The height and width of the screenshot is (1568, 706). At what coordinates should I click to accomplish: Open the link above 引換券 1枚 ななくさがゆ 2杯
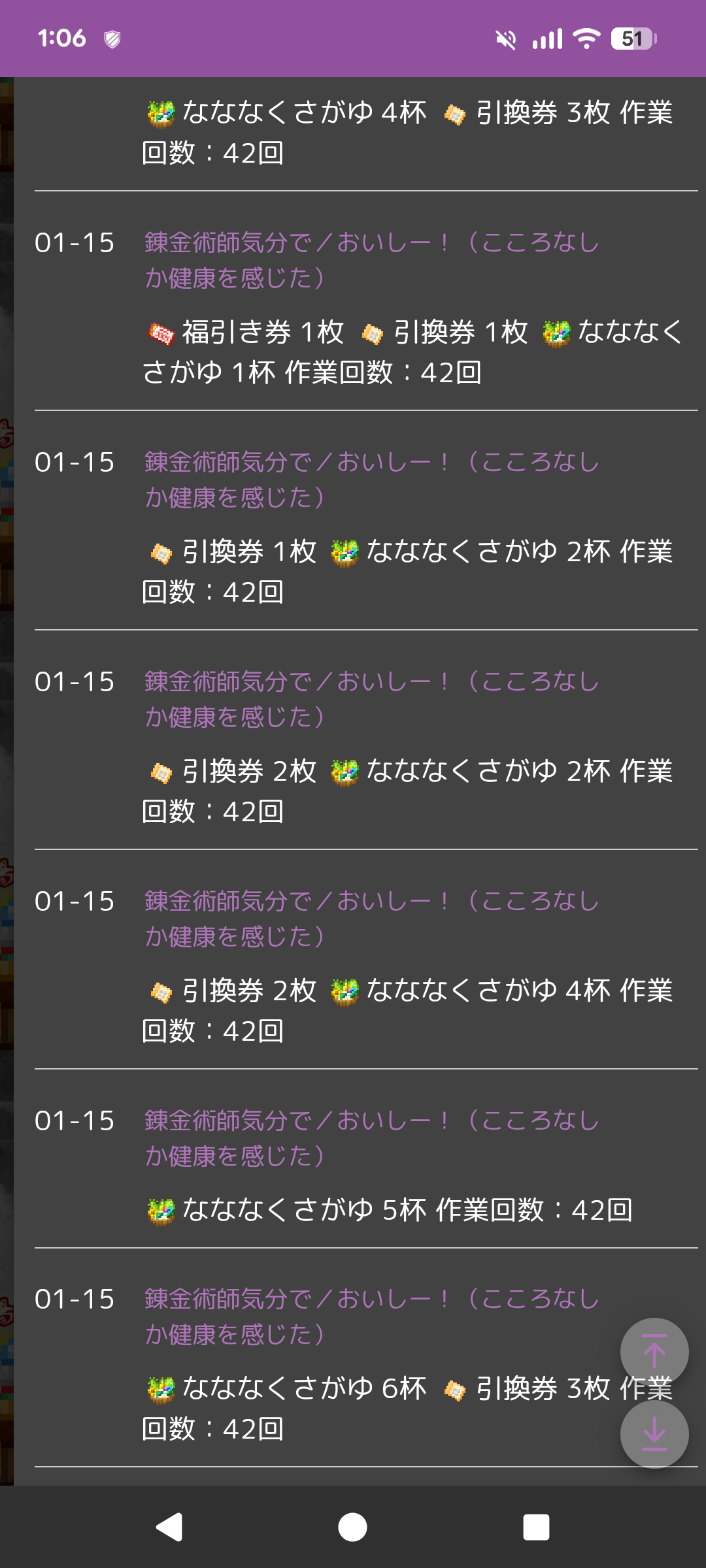(x=371, y=480)
